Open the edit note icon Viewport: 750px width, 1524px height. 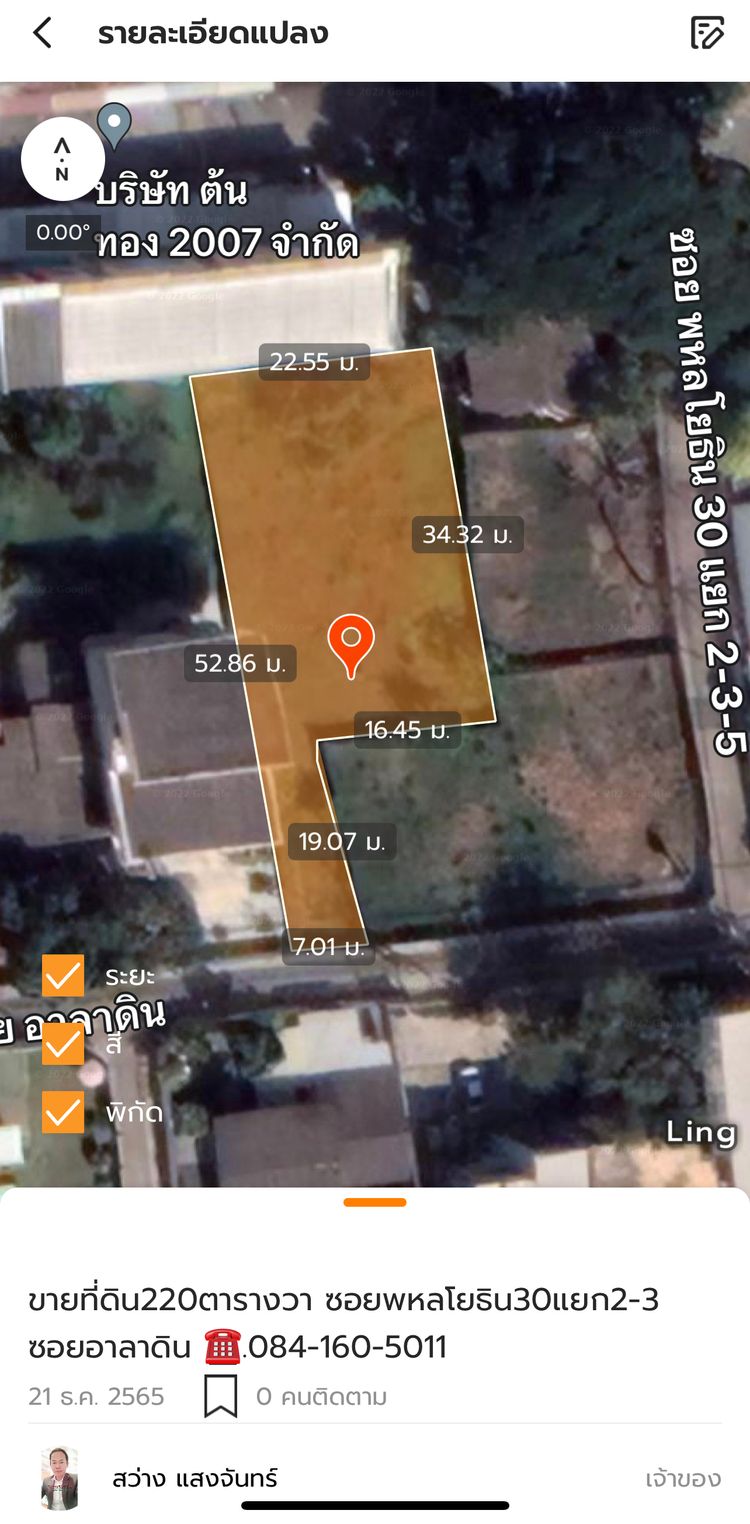coord(707,33)
